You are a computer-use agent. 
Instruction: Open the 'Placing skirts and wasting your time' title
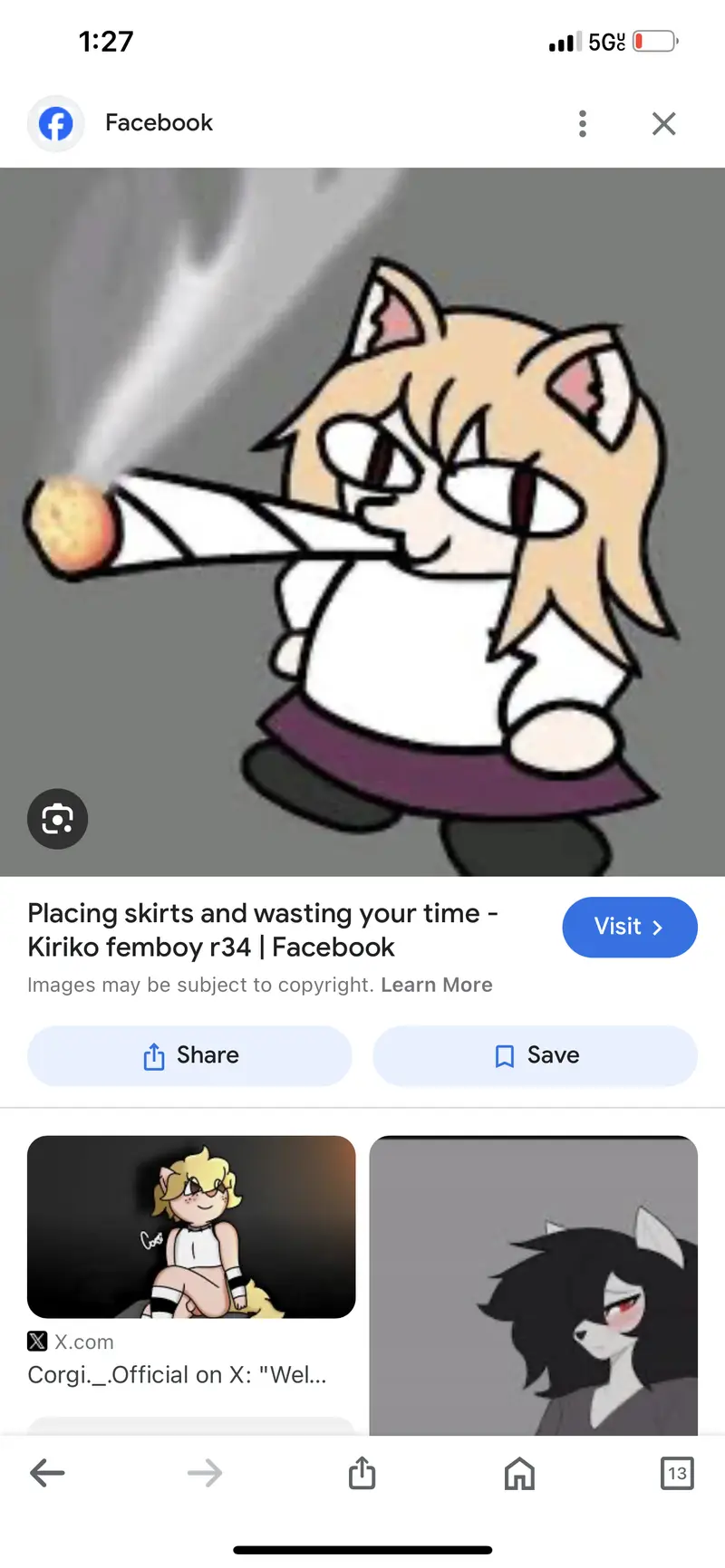262,929
